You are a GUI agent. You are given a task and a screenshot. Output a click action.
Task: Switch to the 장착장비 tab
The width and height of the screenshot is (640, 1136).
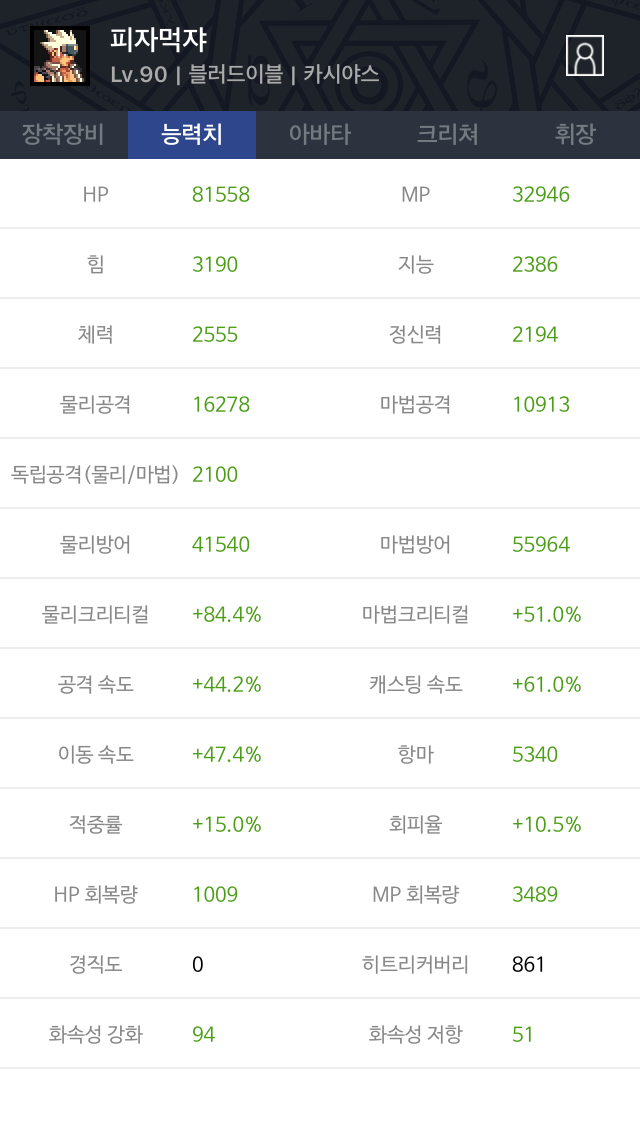64,135
